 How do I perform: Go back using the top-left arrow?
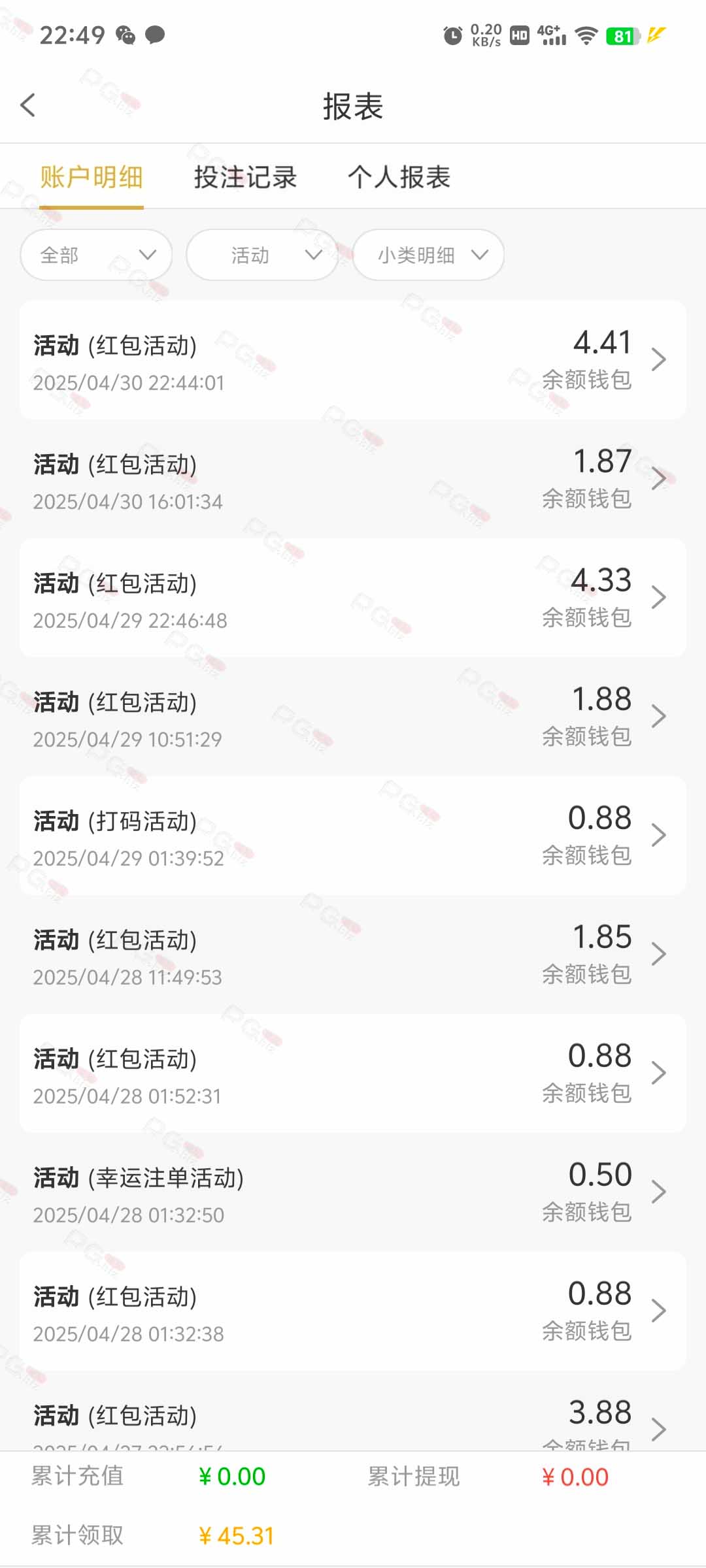point(28,105)
